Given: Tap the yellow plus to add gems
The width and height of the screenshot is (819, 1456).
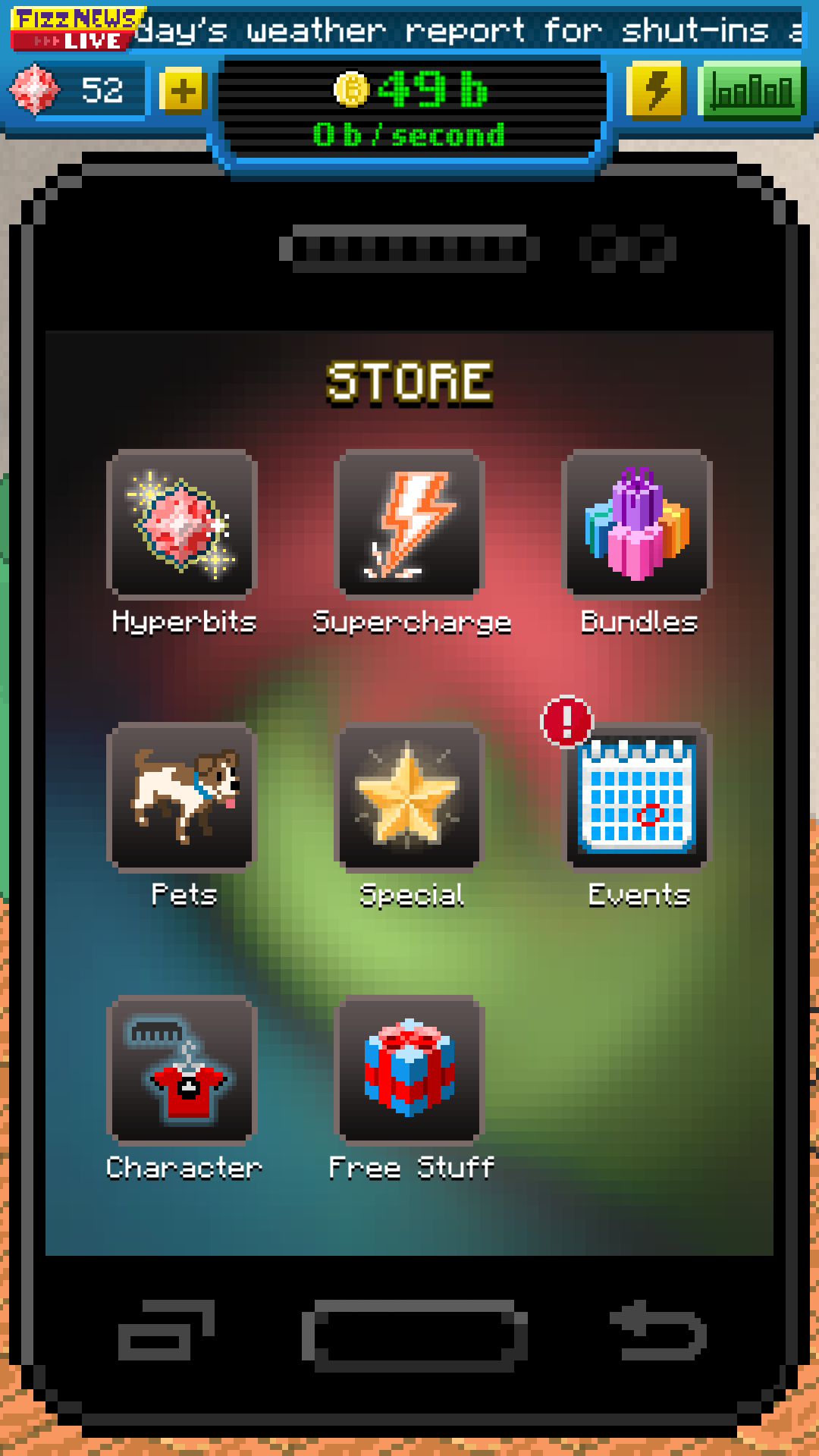Looking at the screenshot, I should coord(183,92).
